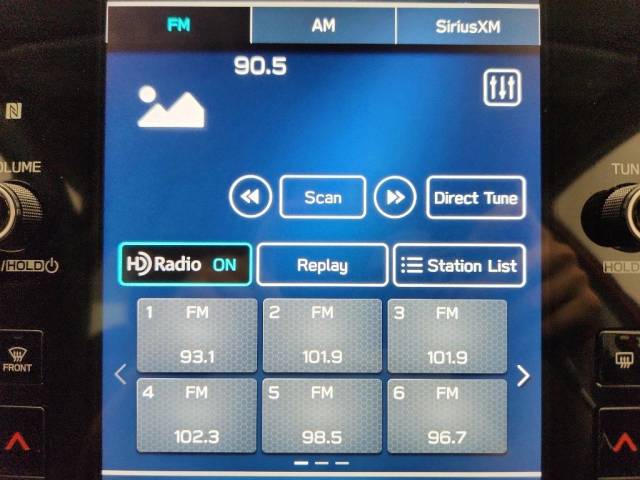Seek to the previous station

250,197
